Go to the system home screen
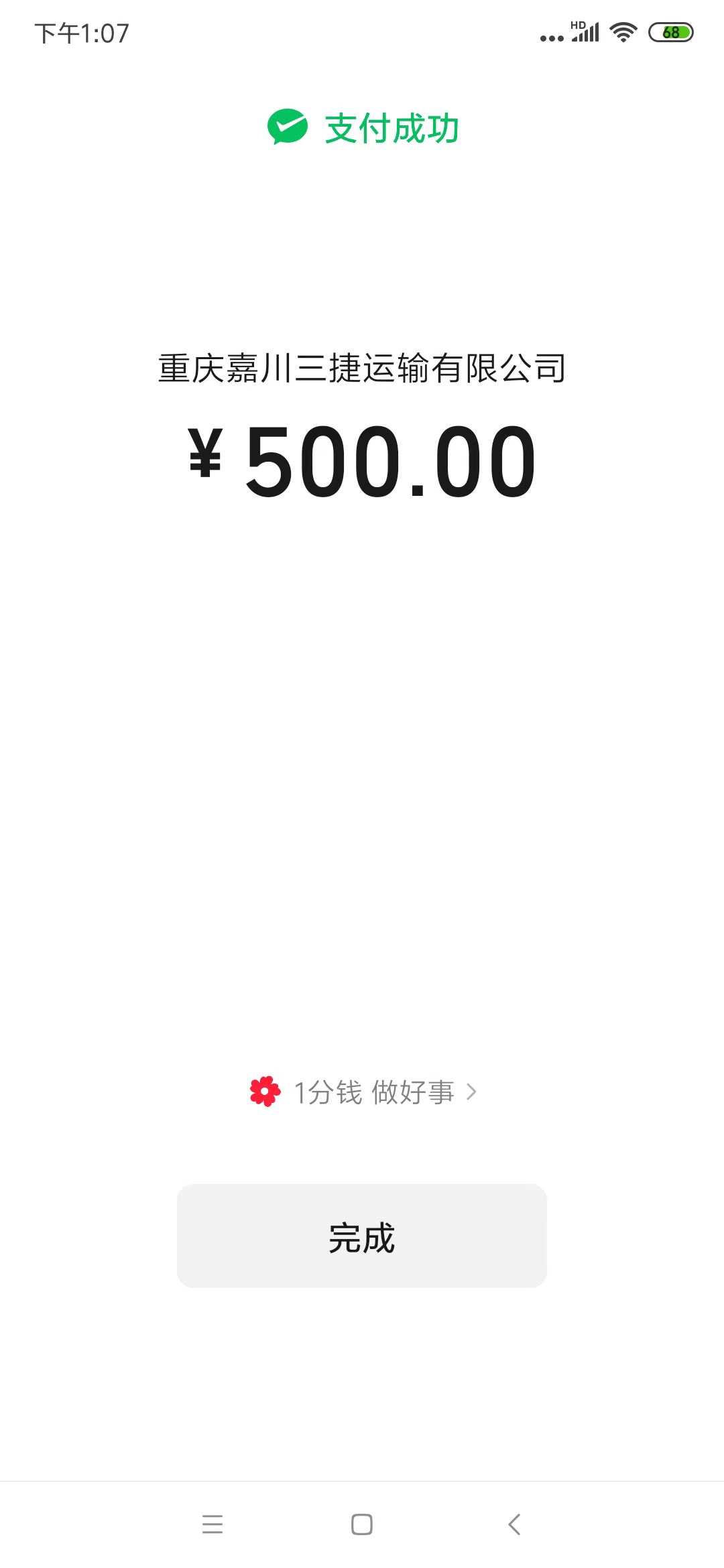The width and height of the screenshot is (724, 1568). coord(362,1524)
